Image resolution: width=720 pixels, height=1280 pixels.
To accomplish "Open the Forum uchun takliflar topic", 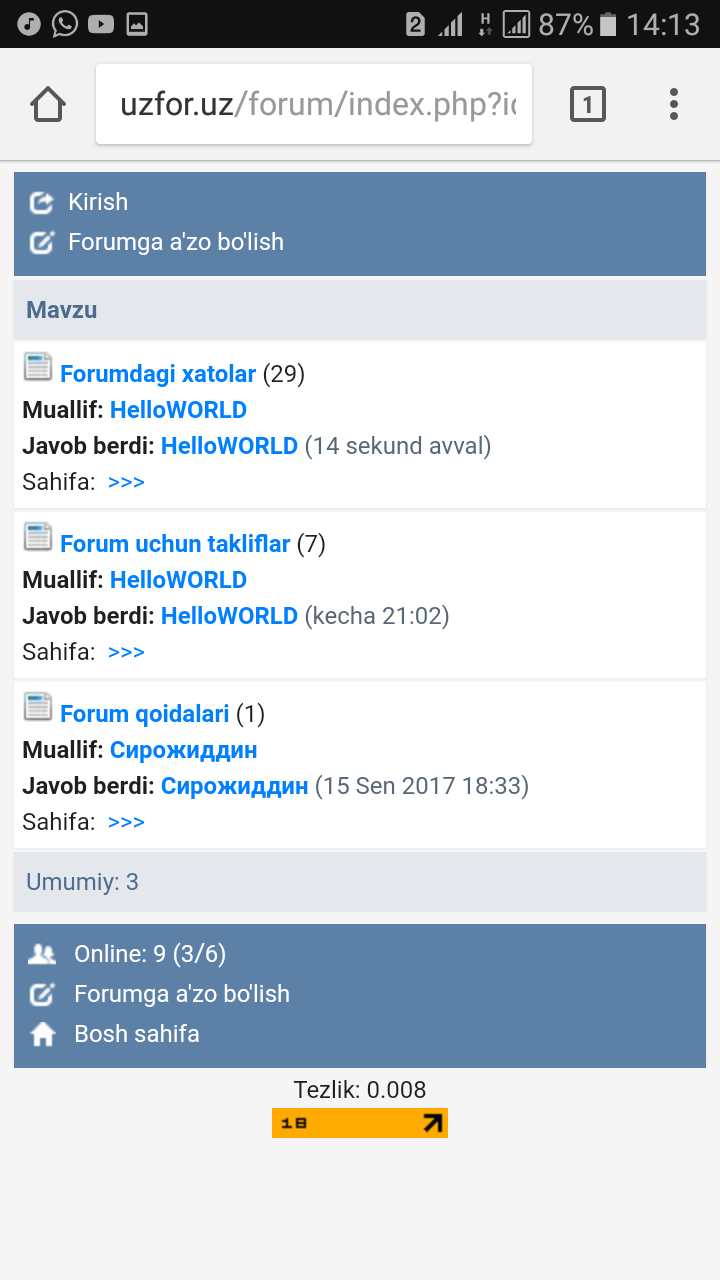I will pyautogui.click(x=175, y=544).
